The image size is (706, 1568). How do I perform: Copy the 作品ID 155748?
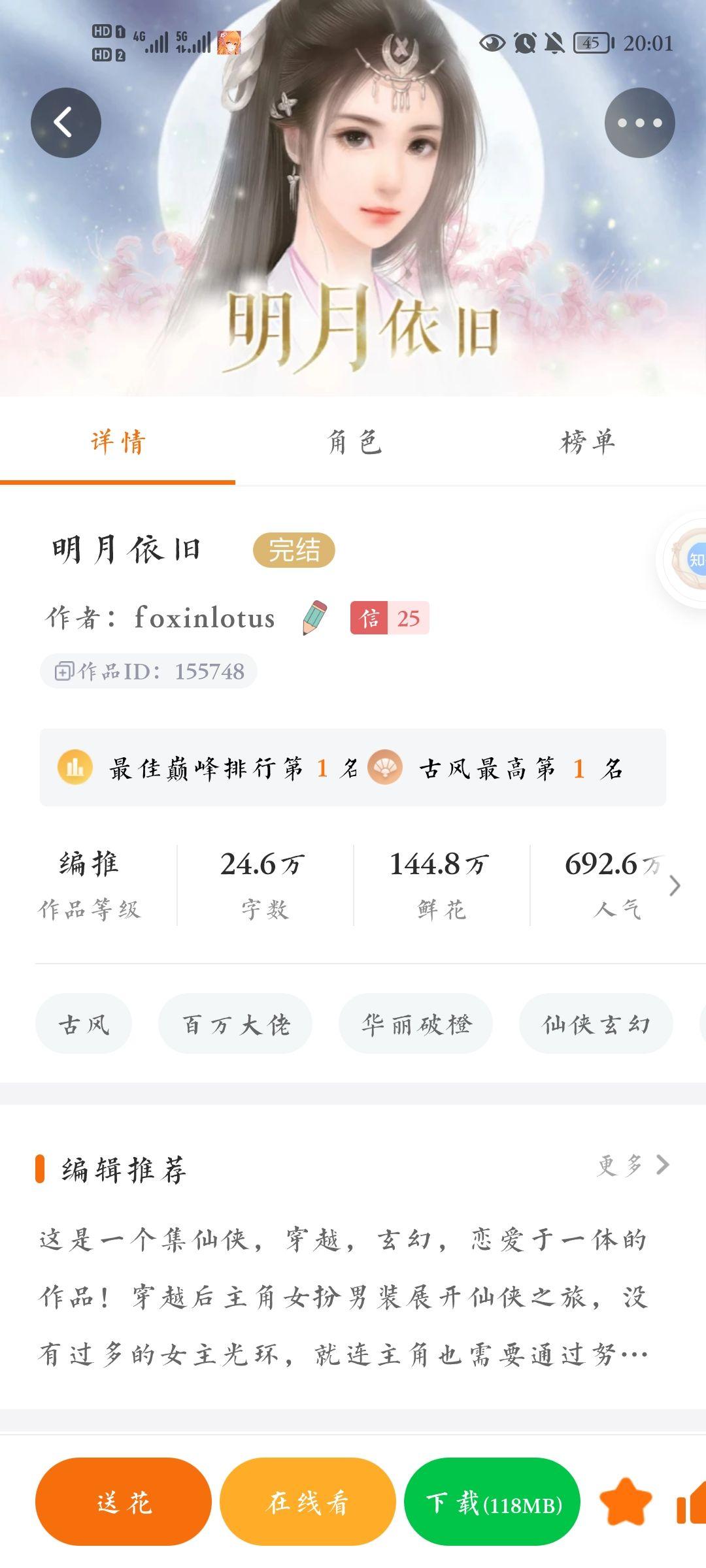(x=148, y=671)
